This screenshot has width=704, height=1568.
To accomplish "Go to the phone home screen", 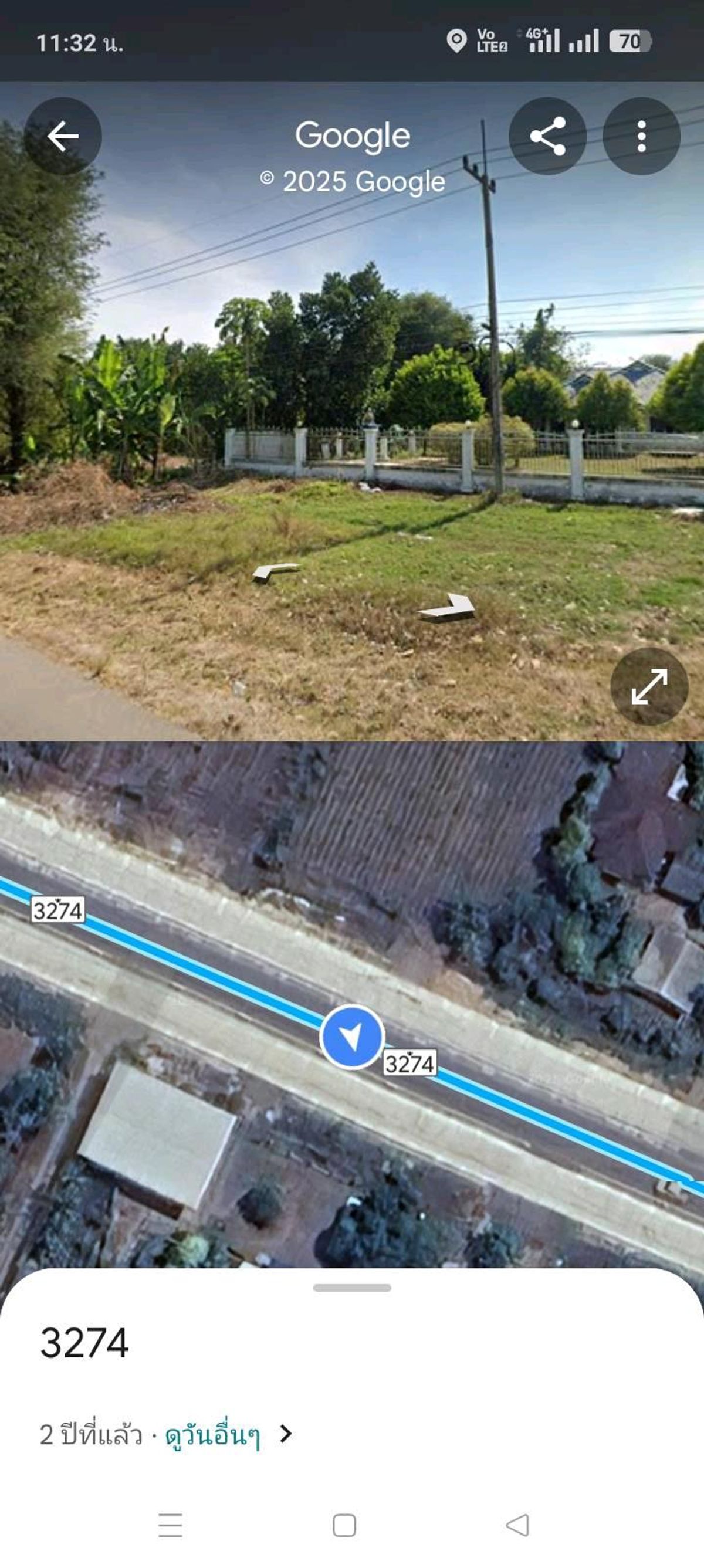I will point(344,1525).
